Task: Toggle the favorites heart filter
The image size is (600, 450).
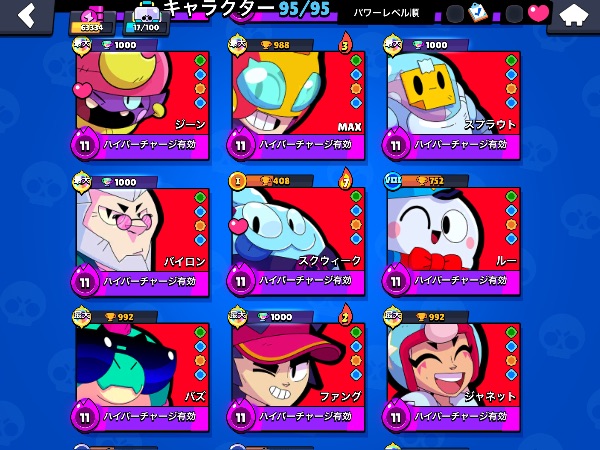Action: [538, 13]
